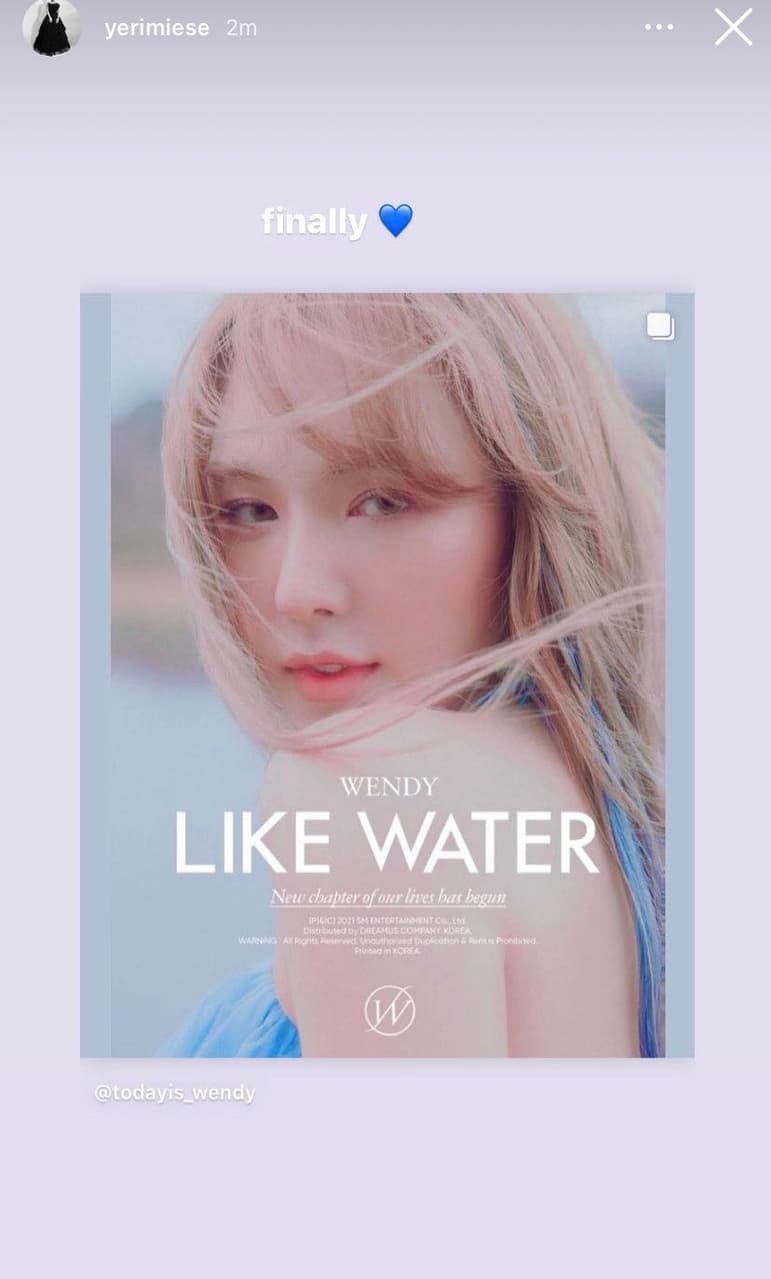Visit the @todayis_wendy profile
Image resolution: width=771 pixels, height=1279 pixels.
175,1093
